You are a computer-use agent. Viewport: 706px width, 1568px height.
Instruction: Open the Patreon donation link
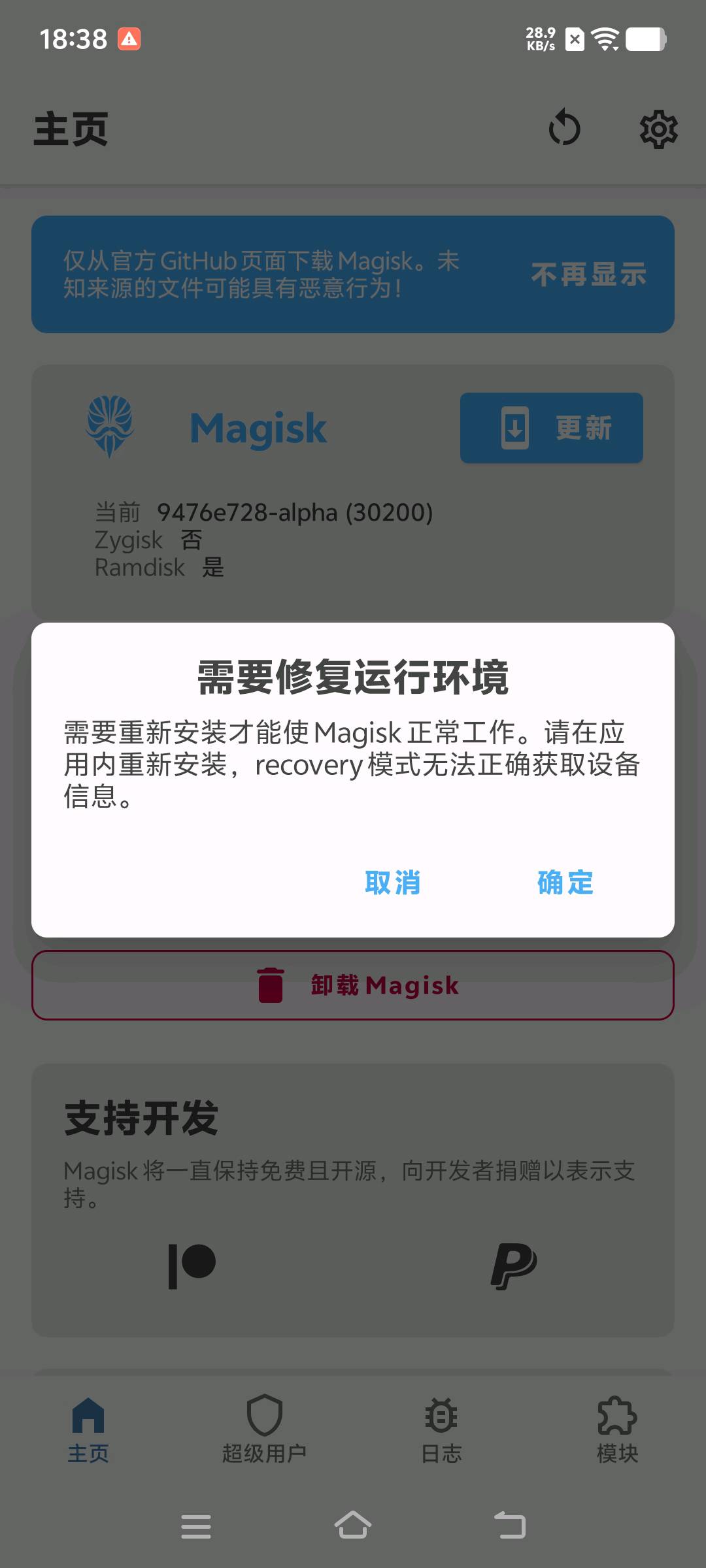(192, 1266)
